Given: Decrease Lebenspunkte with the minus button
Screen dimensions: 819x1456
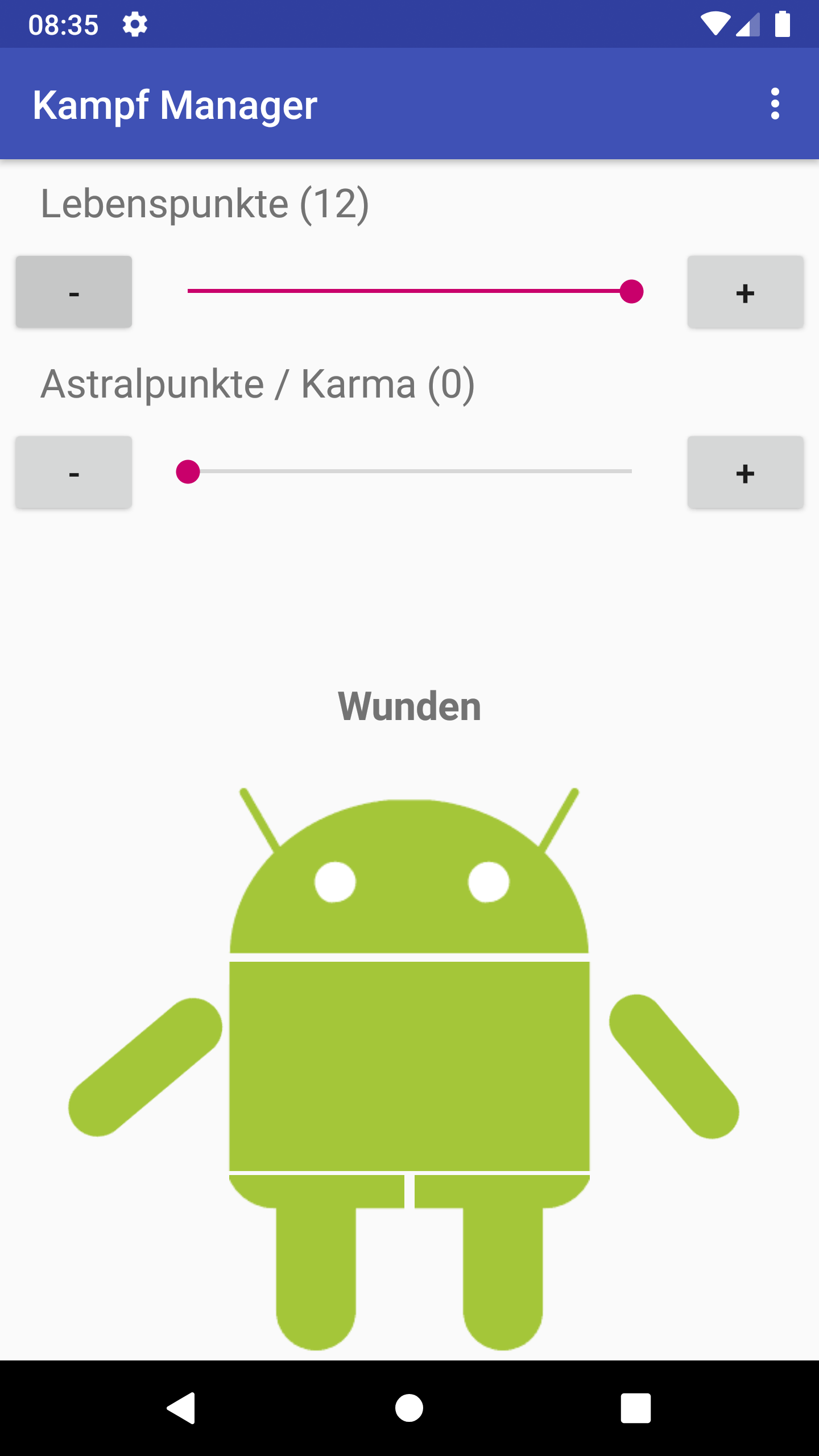Looking at the screenshot, I should pyautogui.click(x=74, y=292).
